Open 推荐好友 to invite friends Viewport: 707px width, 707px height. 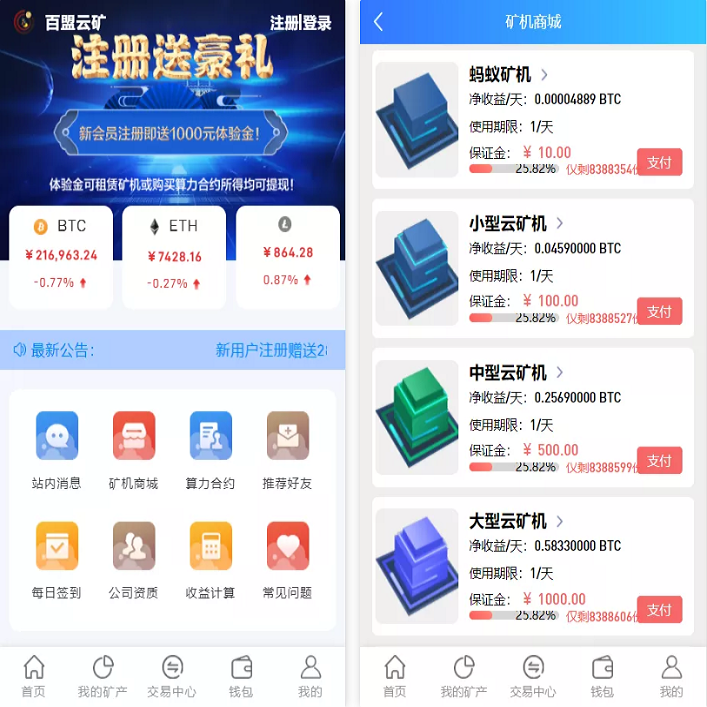coord(287,449)
